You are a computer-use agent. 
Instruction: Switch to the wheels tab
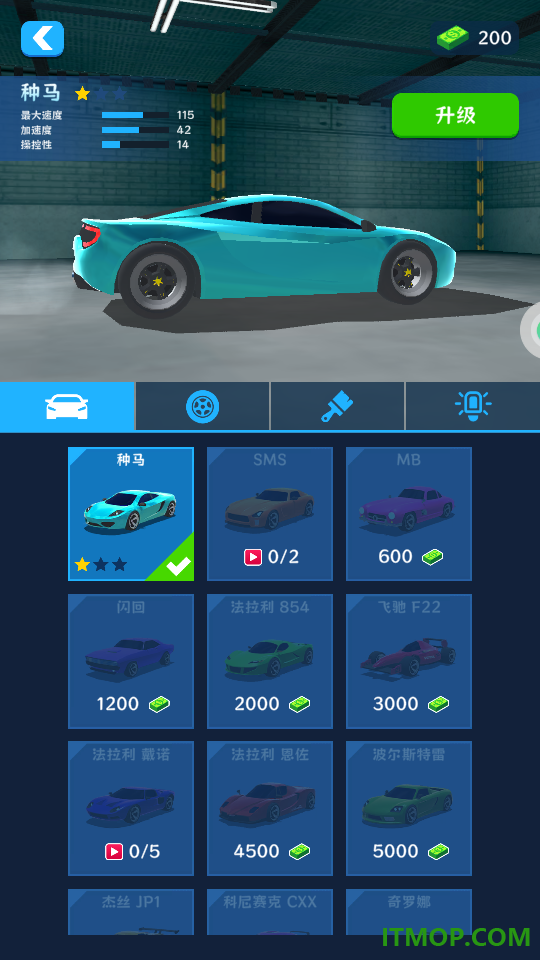pyautogui.click(x=203, y=407)
